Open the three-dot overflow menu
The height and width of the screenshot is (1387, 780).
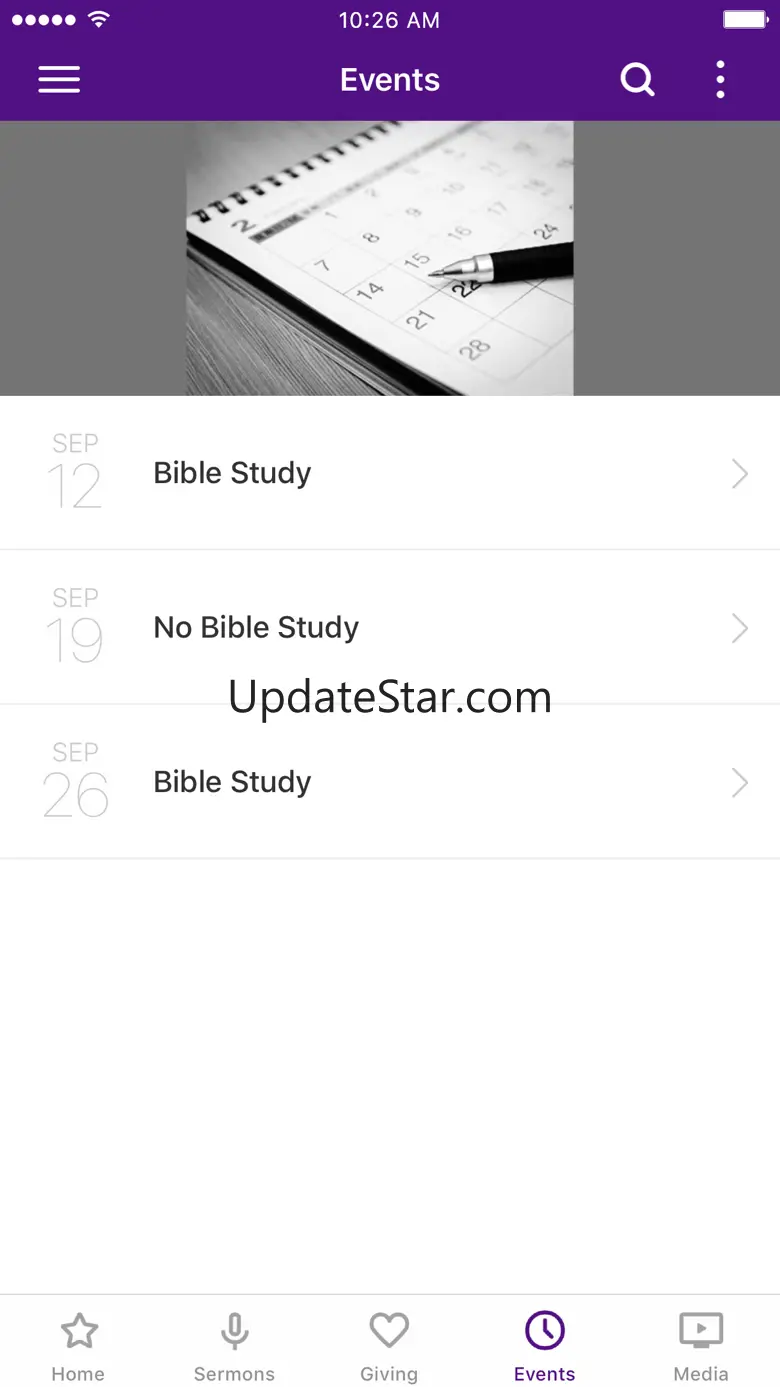pos(720,80)
